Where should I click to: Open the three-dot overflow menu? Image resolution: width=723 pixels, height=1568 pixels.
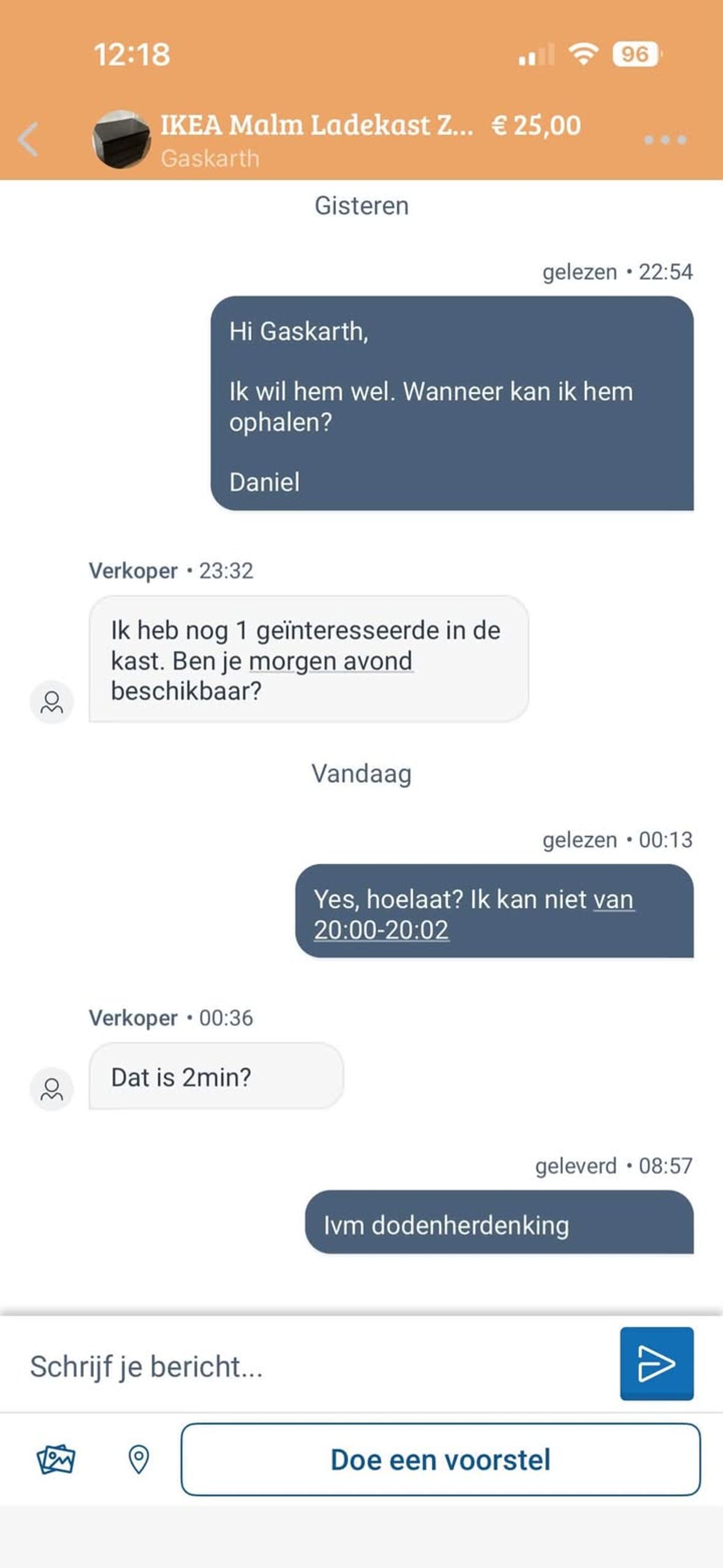(x=665, y=140)
